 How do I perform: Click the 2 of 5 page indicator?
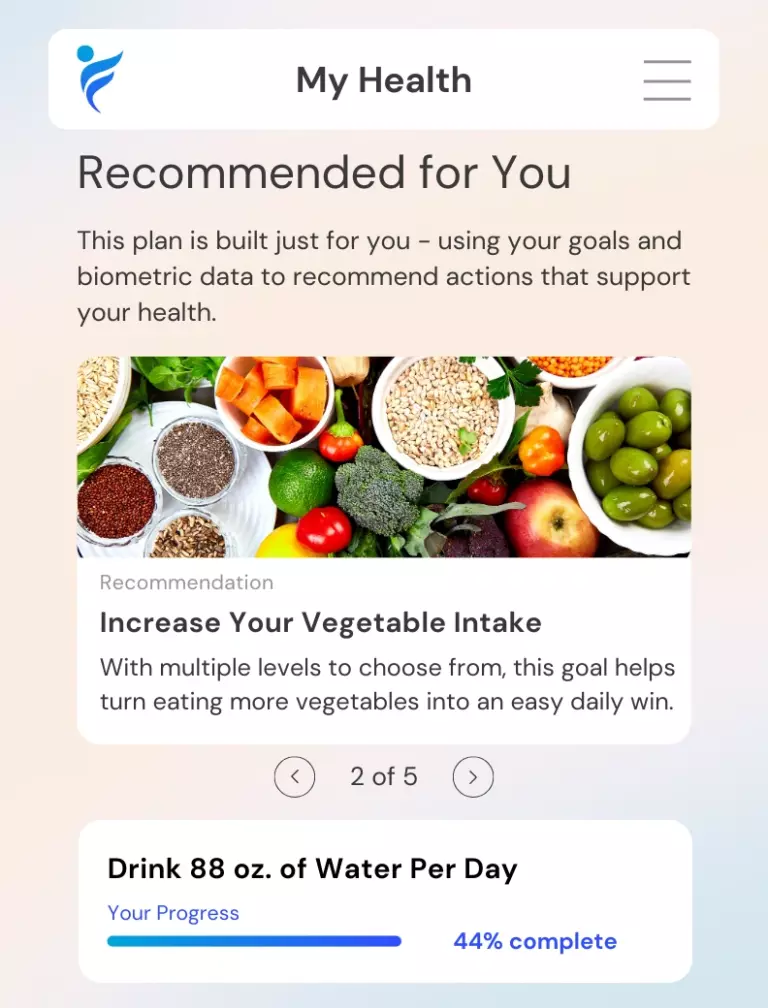[x=383, y=776]
